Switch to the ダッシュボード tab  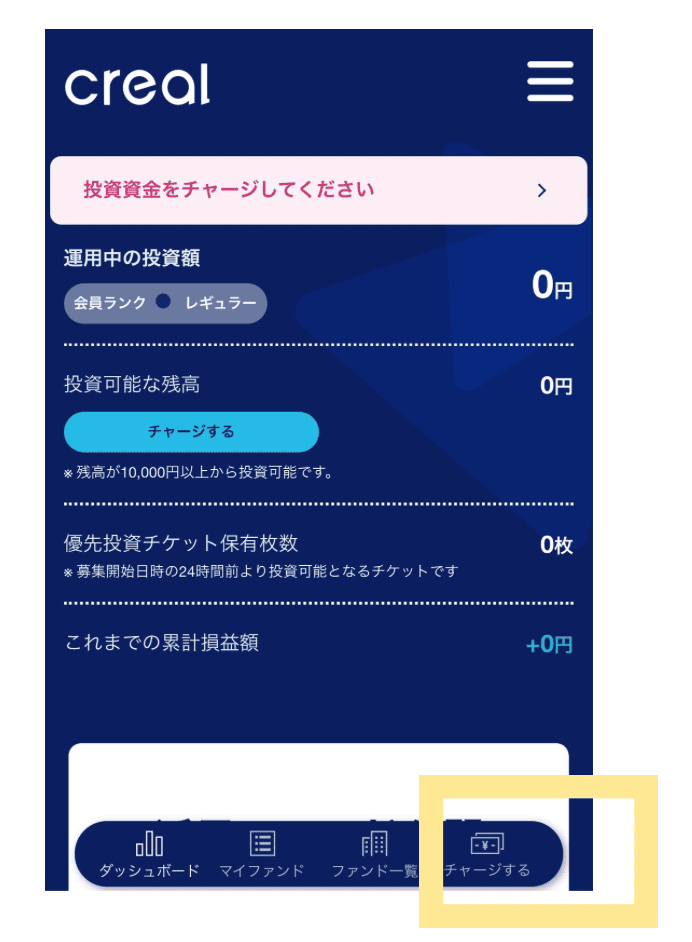149,855
